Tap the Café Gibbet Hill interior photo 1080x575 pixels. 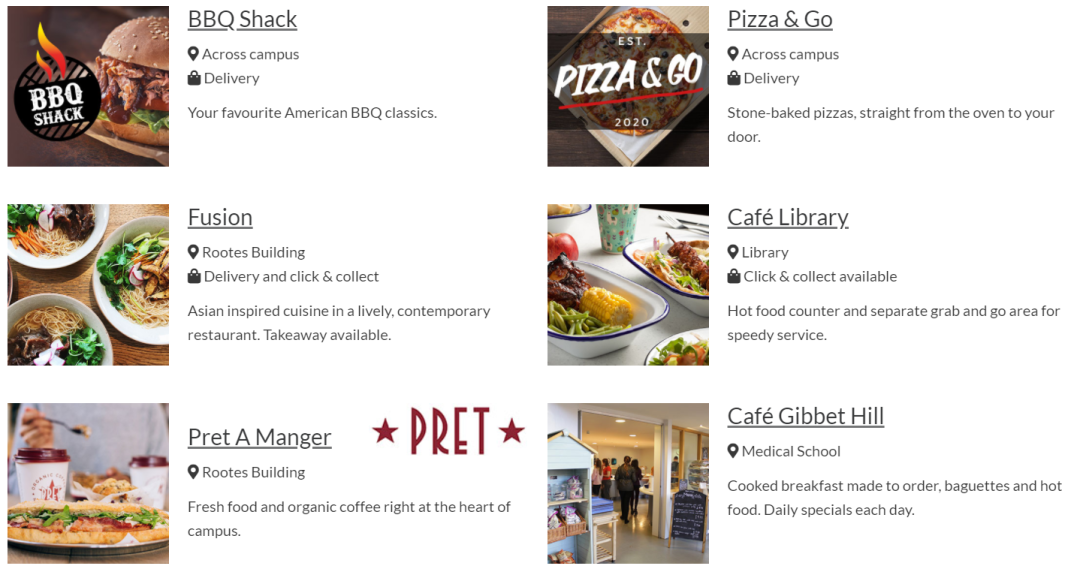click(x=627, y=483)
